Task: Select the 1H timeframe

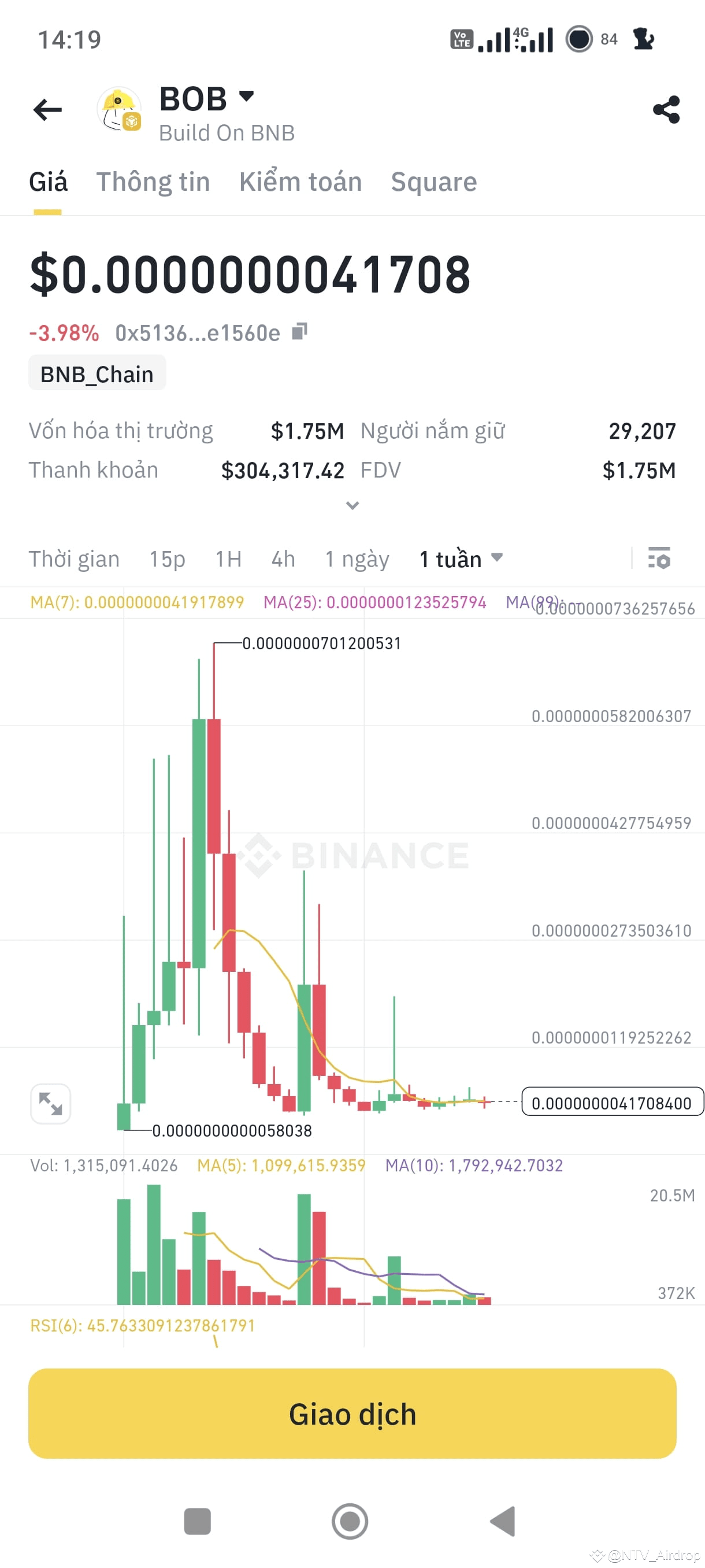Action: click(228, 558)
